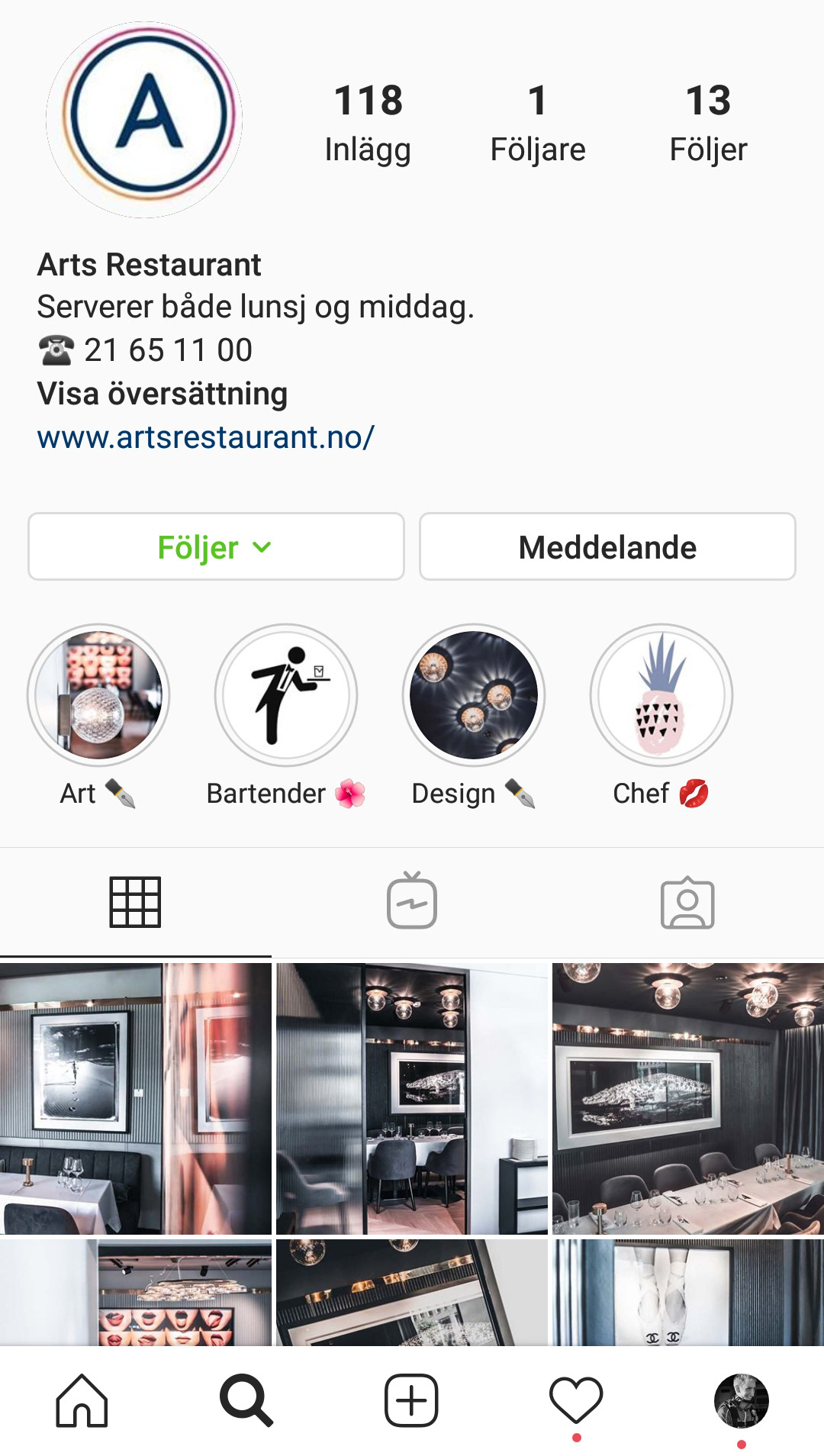Open the www.artsrestaurant.no link
Screen dimensions: 824x1456
(206, 437)
